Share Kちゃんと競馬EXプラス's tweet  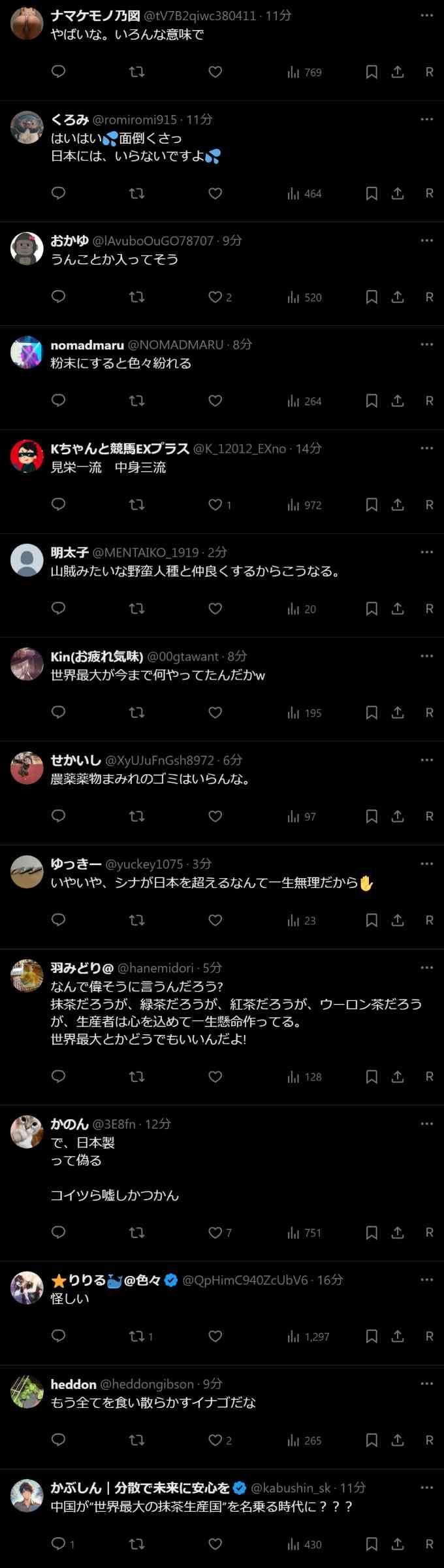398,505
